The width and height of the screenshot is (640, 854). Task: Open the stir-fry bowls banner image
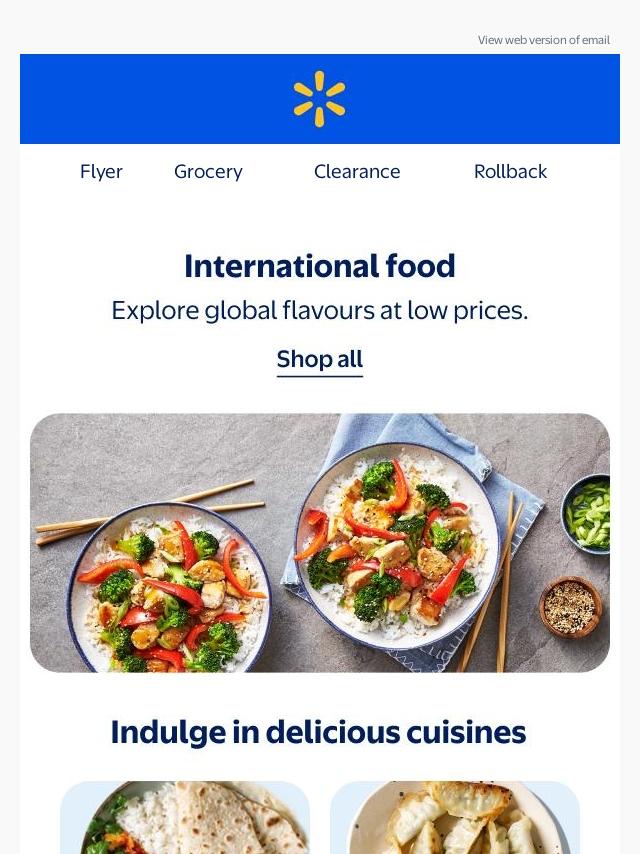[x=319, y=542]
